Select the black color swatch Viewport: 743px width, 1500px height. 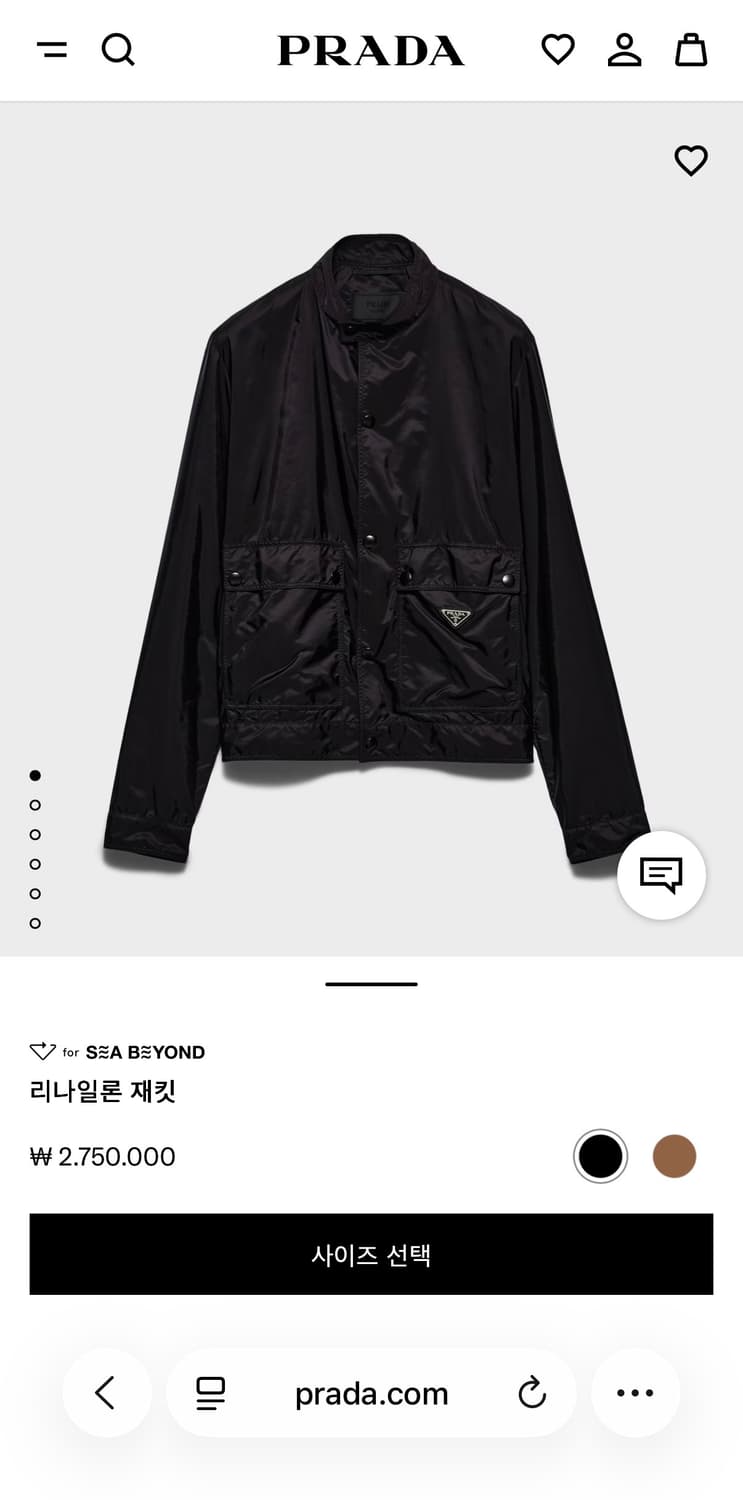click(600, 1154)
